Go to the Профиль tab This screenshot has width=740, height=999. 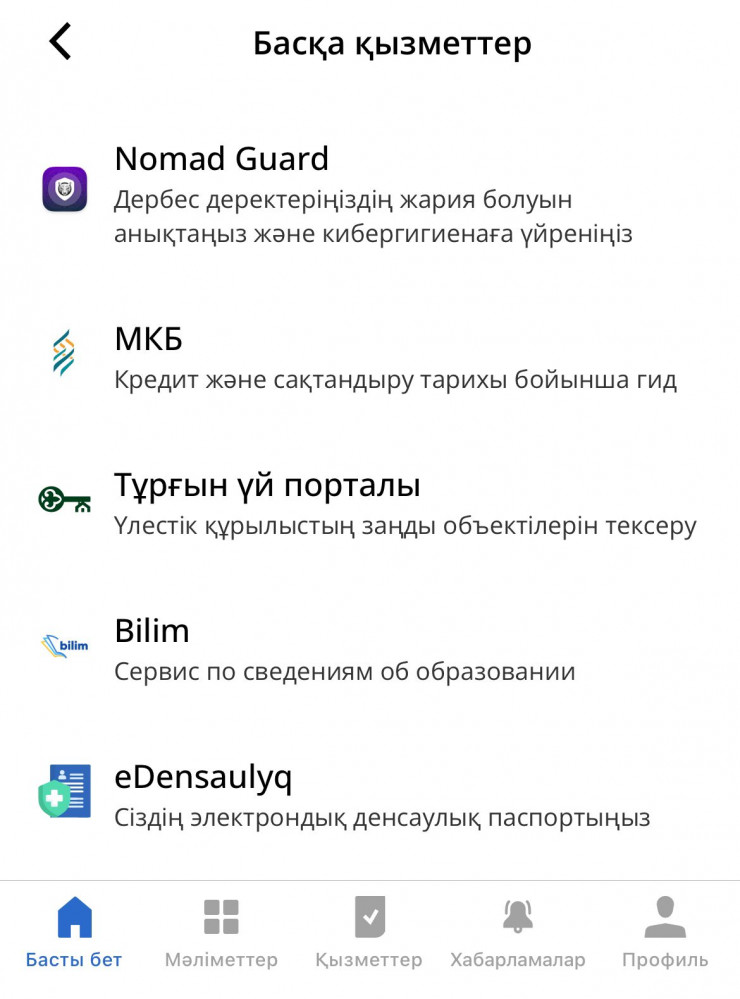(665, 932)
